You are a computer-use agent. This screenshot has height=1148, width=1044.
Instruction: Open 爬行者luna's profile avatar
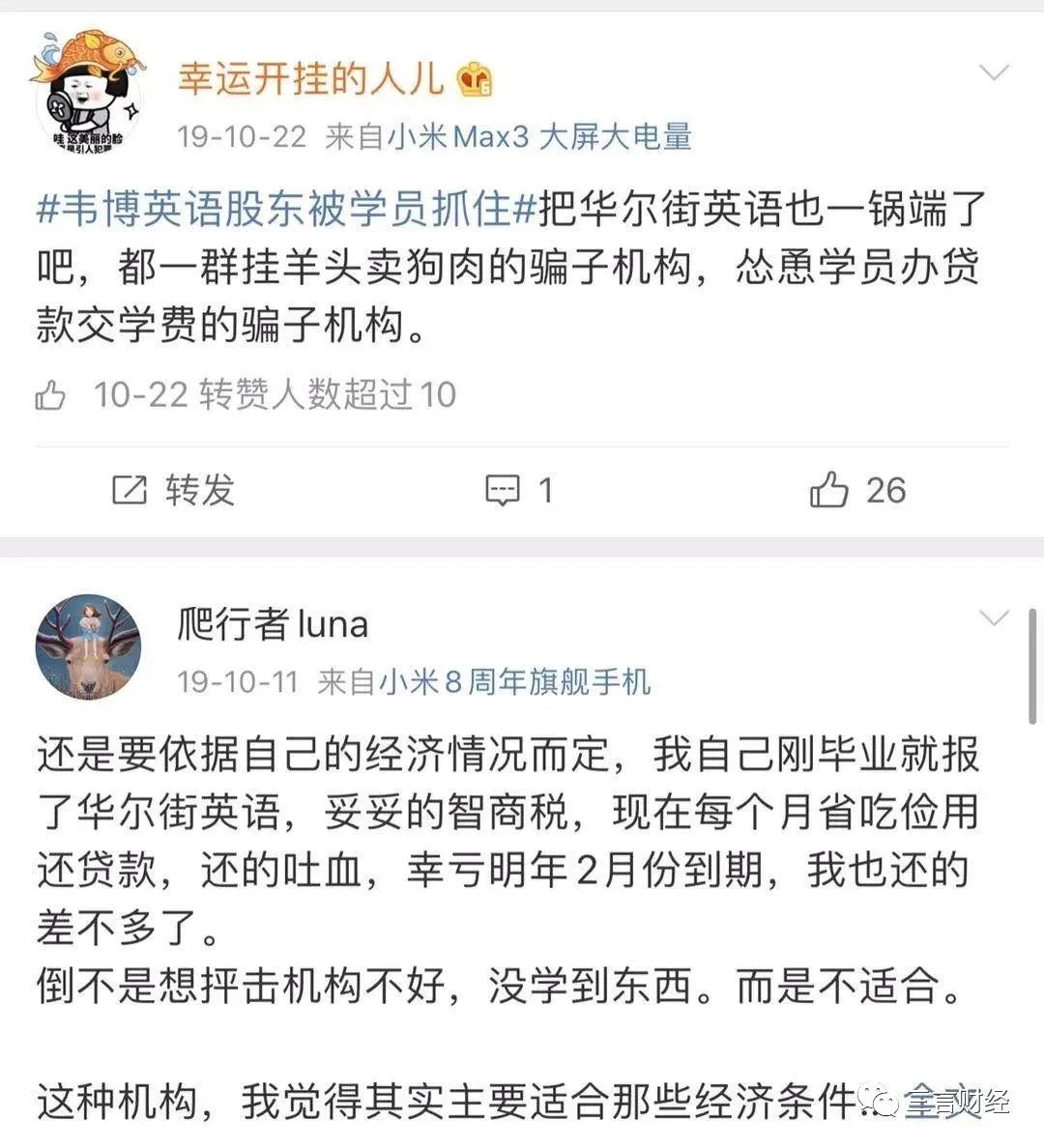pyautogui.click(x=88, y=646)
